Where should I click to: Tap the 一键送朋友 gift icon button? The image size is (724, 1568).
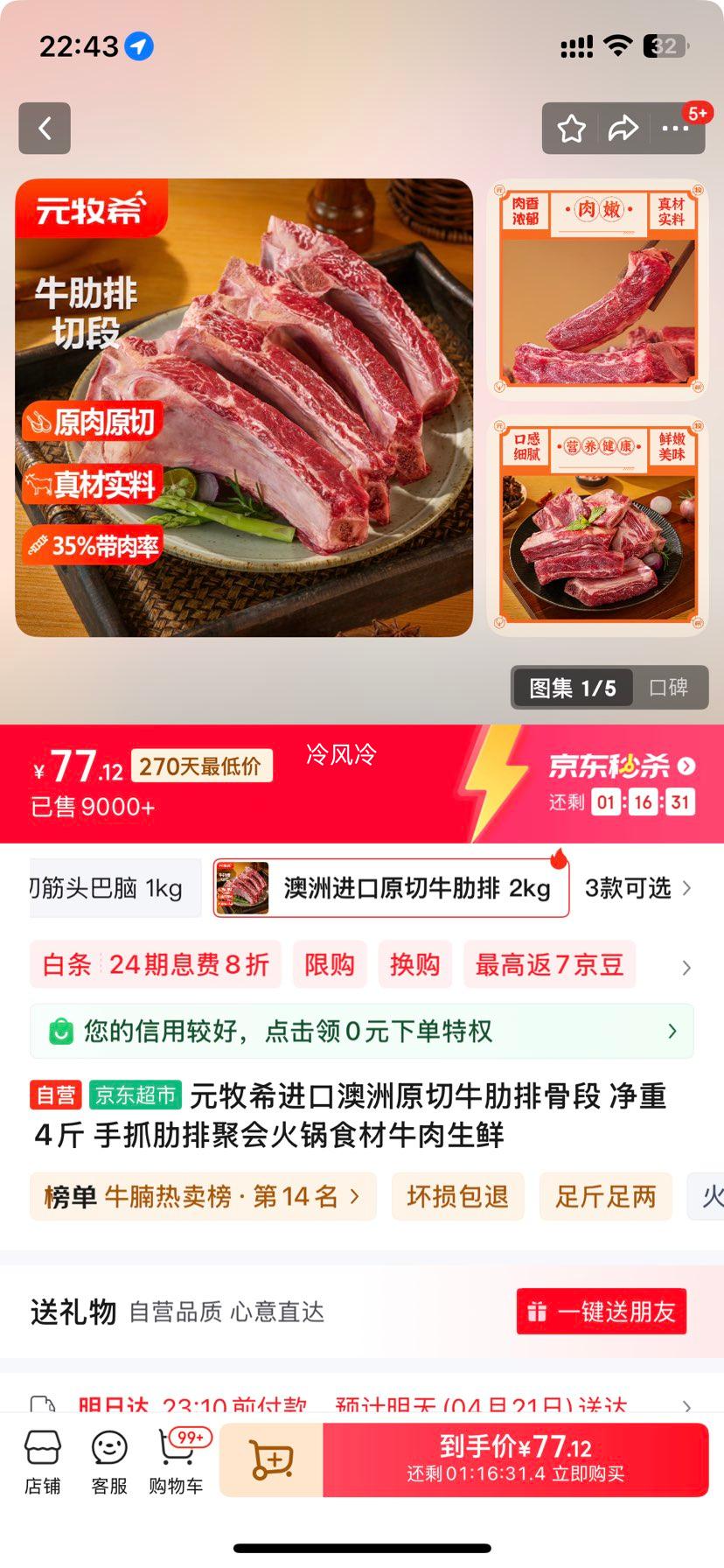[x=601, y=1312]
